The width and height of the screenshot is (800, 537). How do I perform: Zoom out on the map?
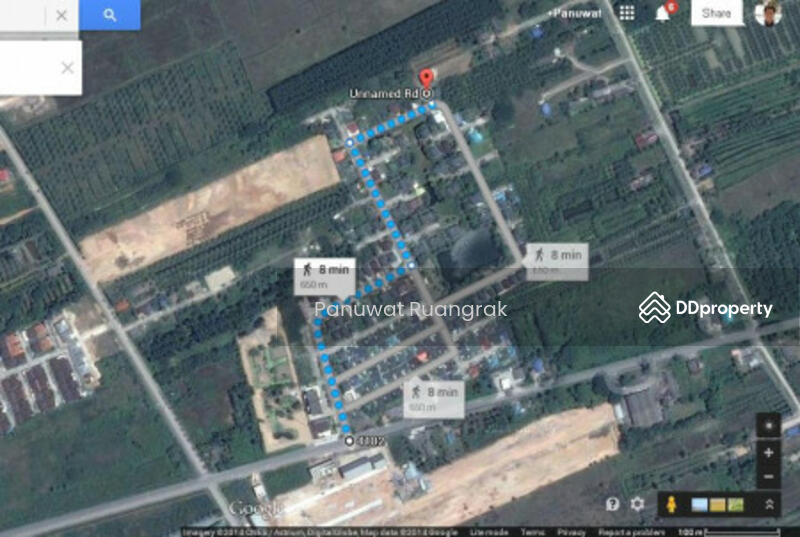click(x=768, y=474)
